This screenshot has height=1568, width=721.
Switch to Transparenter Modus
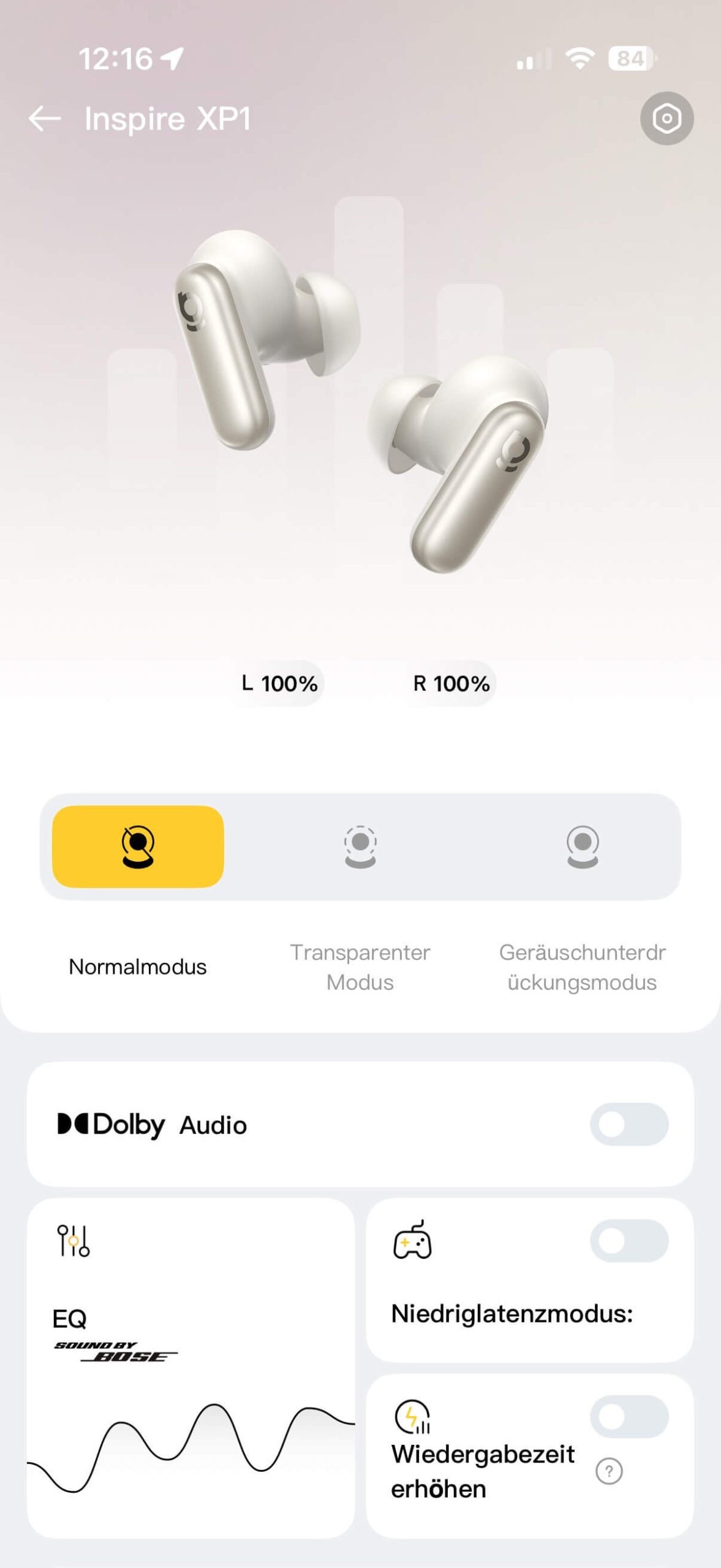[x=360, y=846]
